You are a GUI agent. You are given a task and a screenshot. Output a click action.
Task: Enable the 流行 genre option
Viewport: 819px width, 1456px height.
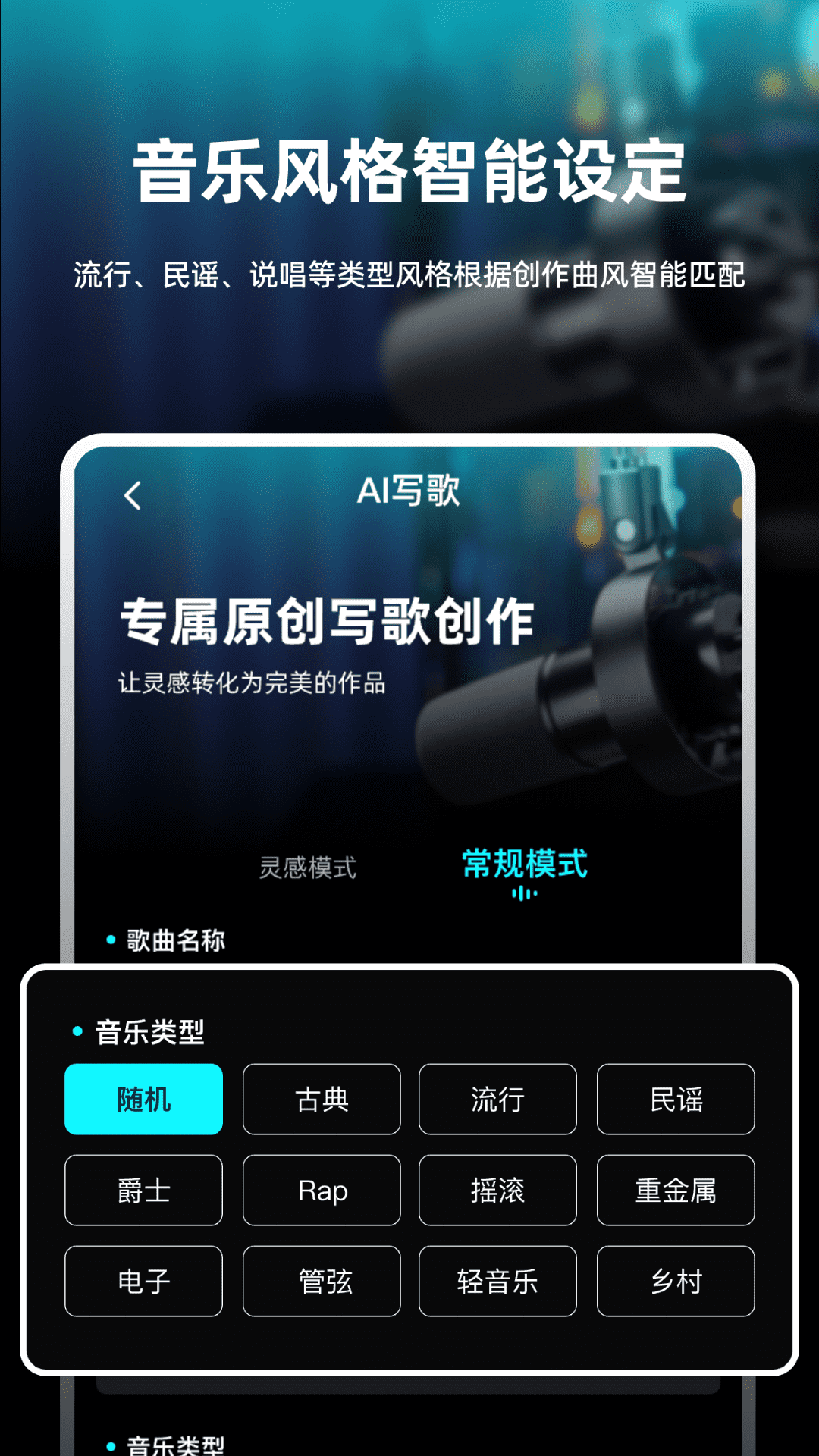[x=497, y=1100]
